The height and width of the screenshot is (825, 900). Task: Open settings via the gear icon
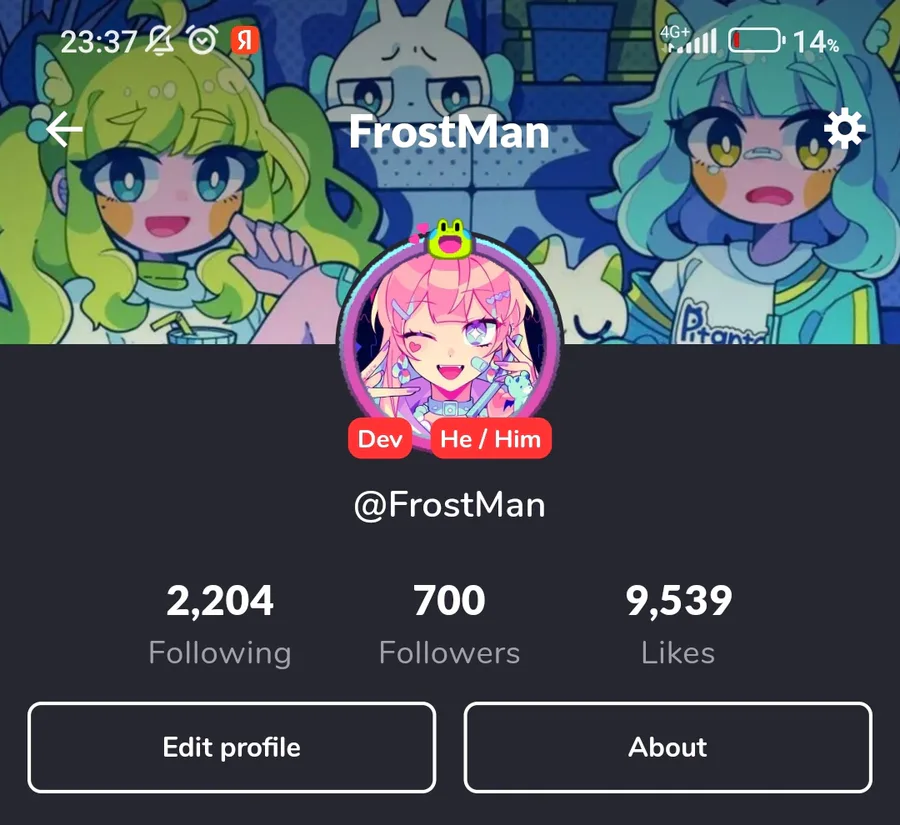click(x=844, y=130)
